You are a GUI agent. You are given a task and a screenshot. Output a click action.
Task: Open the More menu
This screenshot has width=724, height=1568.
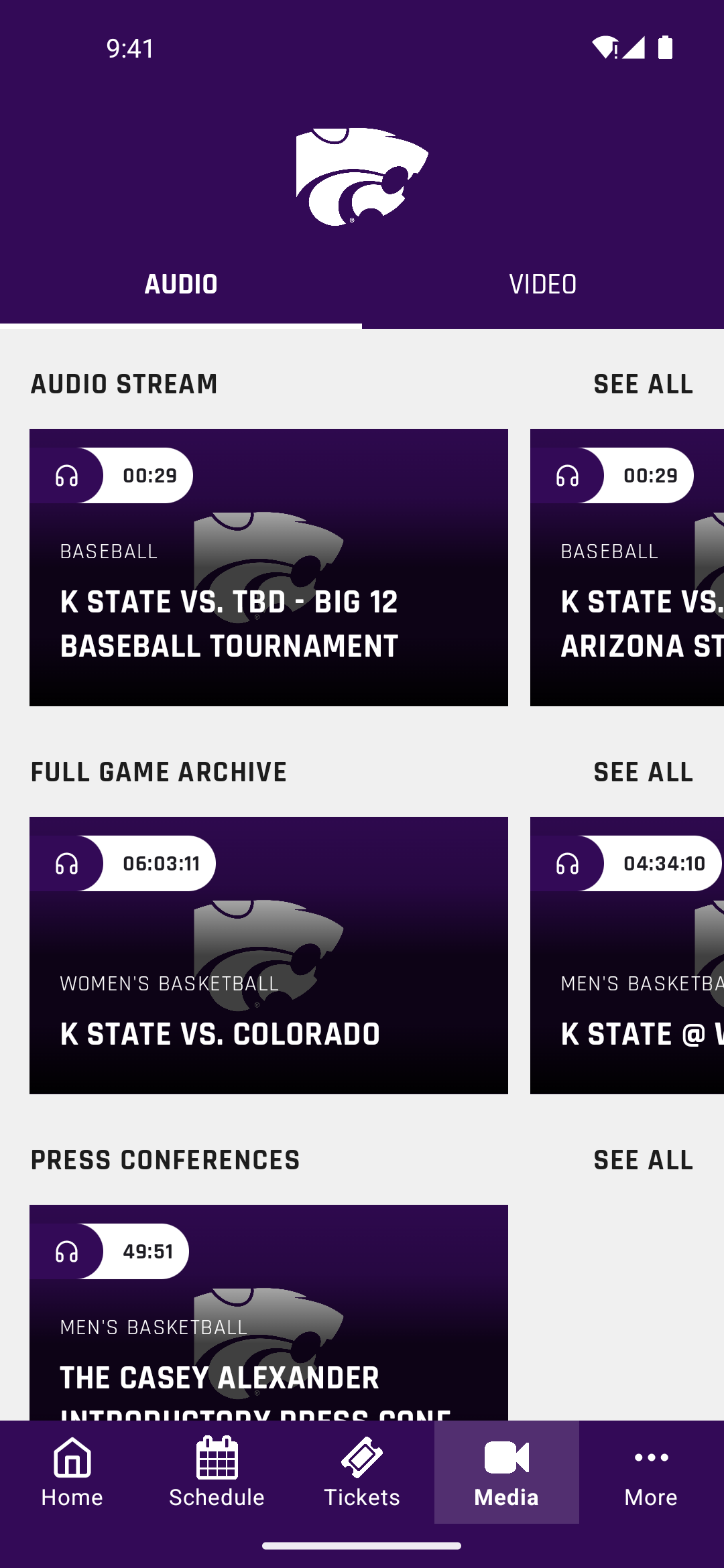pyautogui.click(x=652, y=1472)
